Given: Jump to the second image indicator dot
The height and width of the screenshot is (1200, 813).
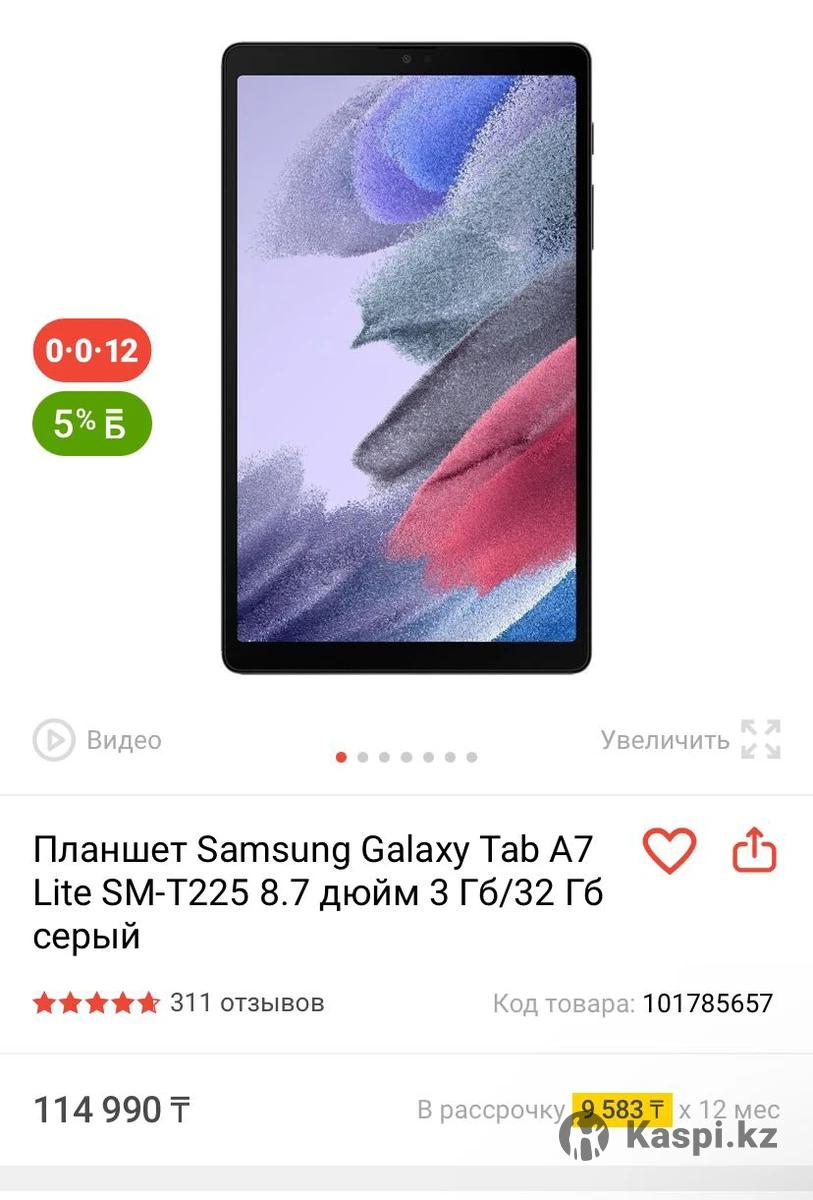Looking at the screenshot, I should [363, 757].
